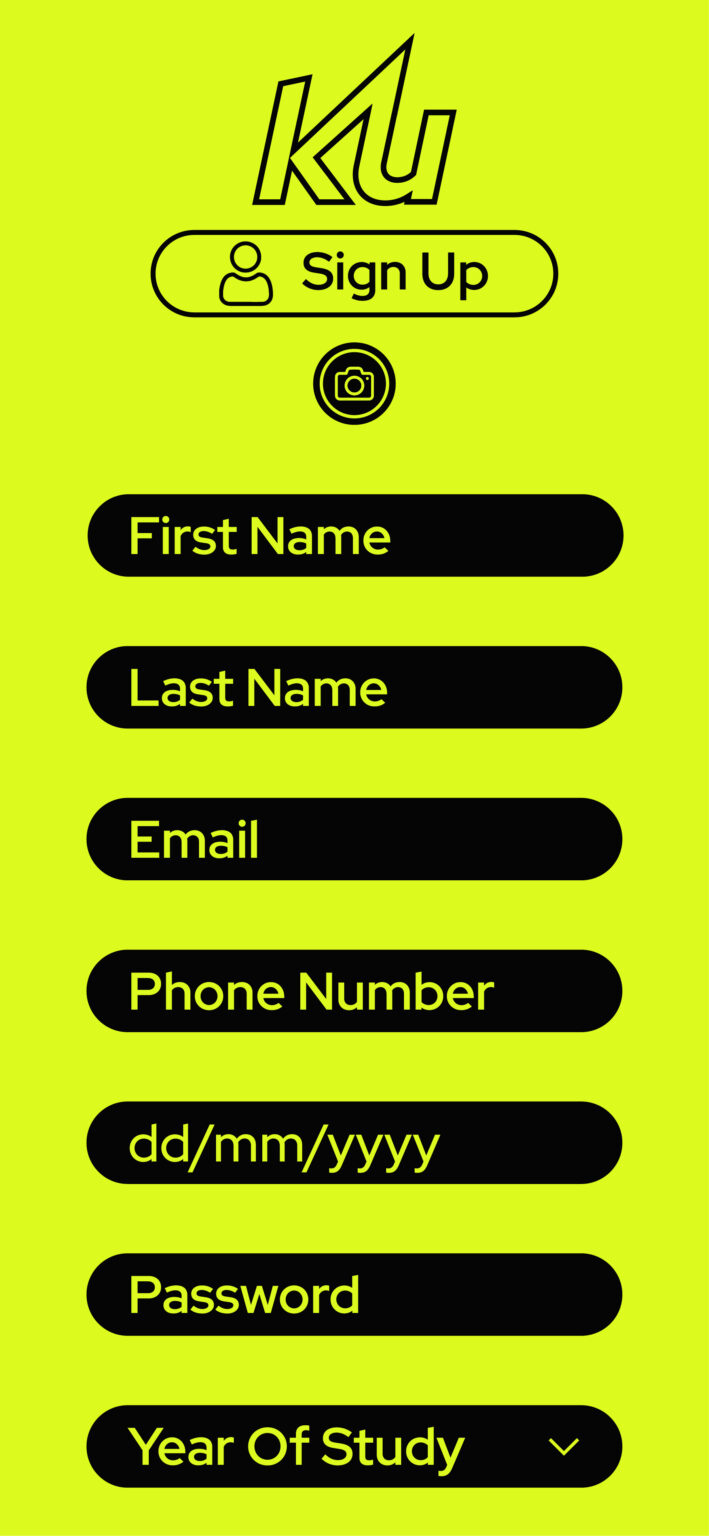
Task: Focus the Password field
Action: (x=355, y=1295)
